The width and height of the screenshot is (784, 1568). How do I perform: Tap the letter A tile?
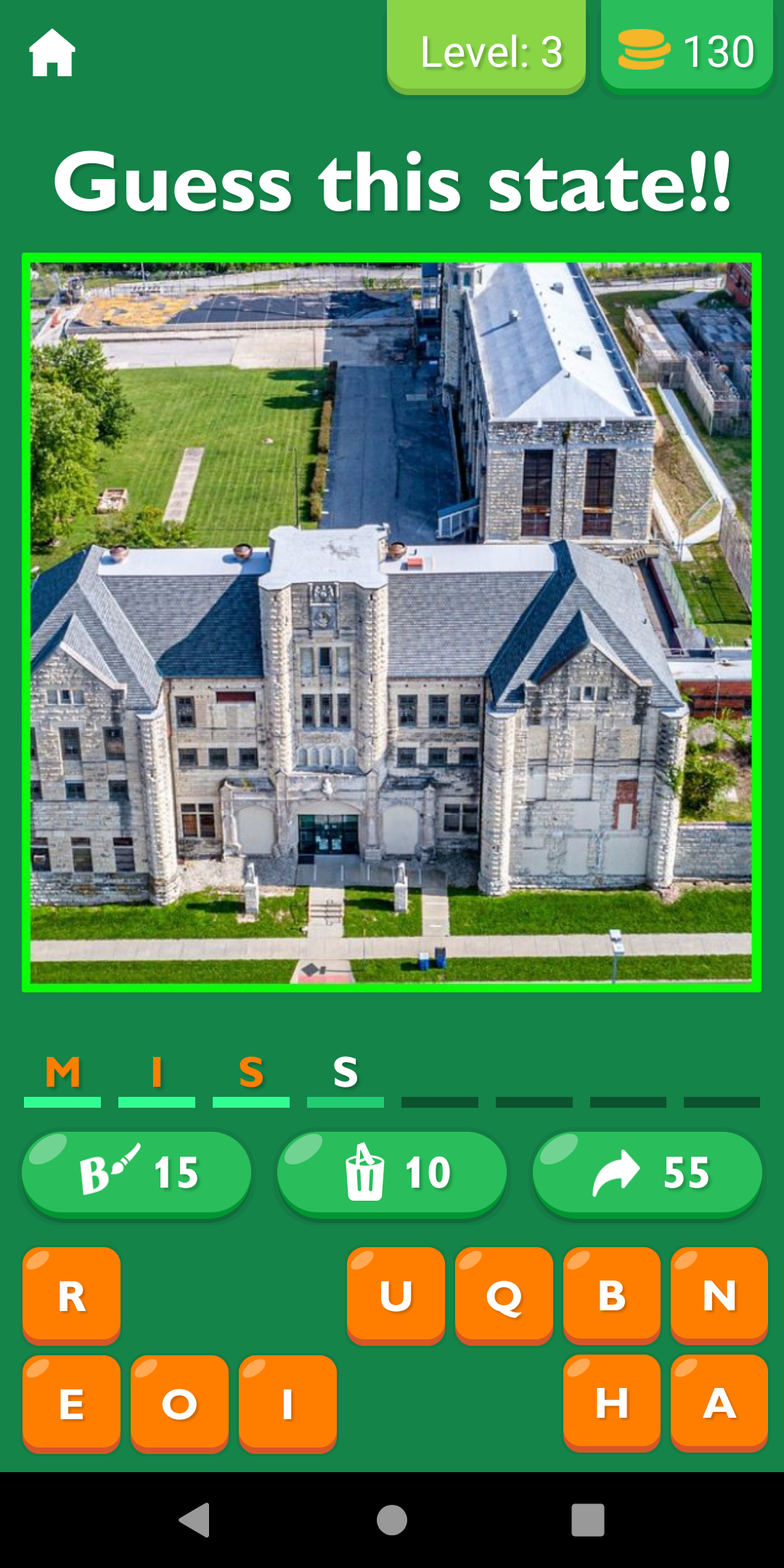tap(719, 1403)
